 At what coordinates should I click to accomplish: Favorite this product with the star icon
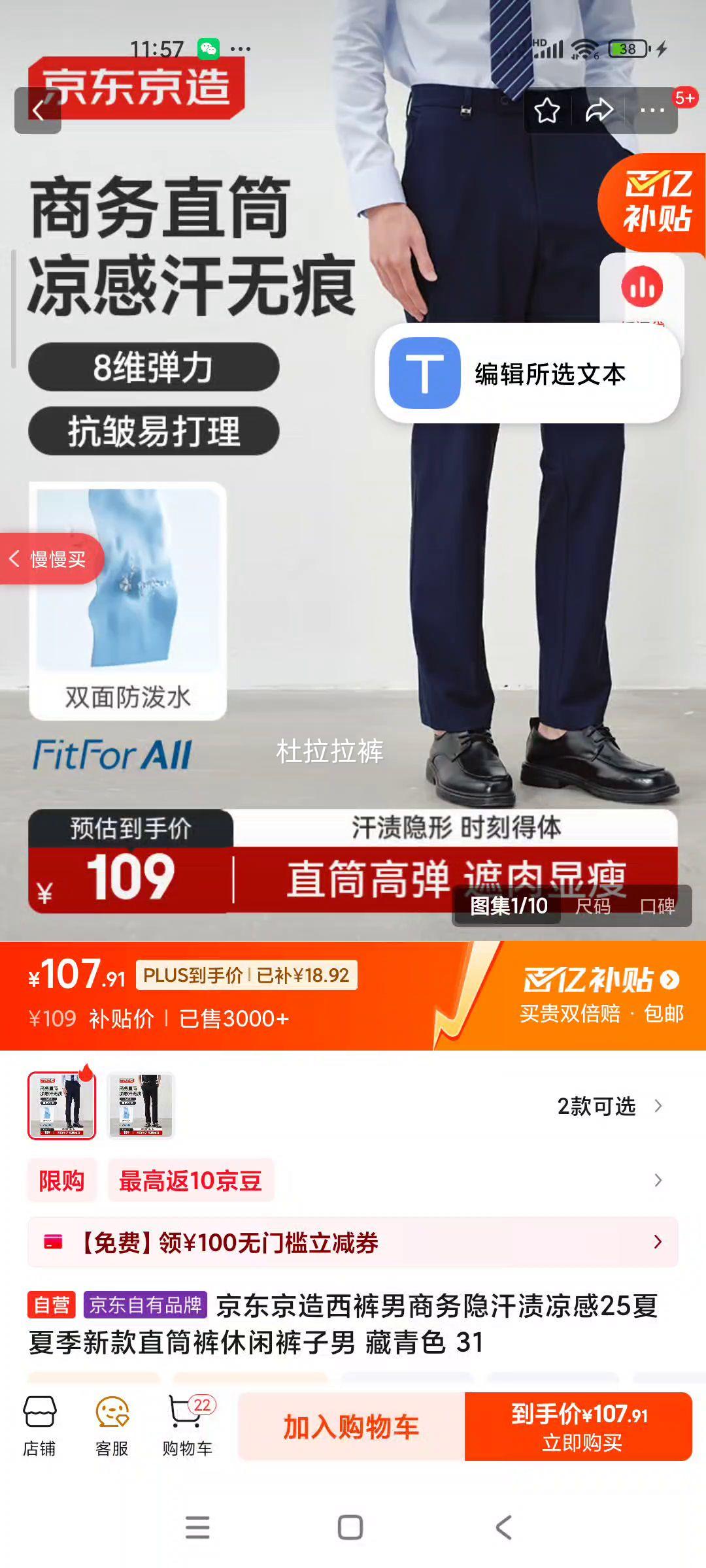click(547, 111)
